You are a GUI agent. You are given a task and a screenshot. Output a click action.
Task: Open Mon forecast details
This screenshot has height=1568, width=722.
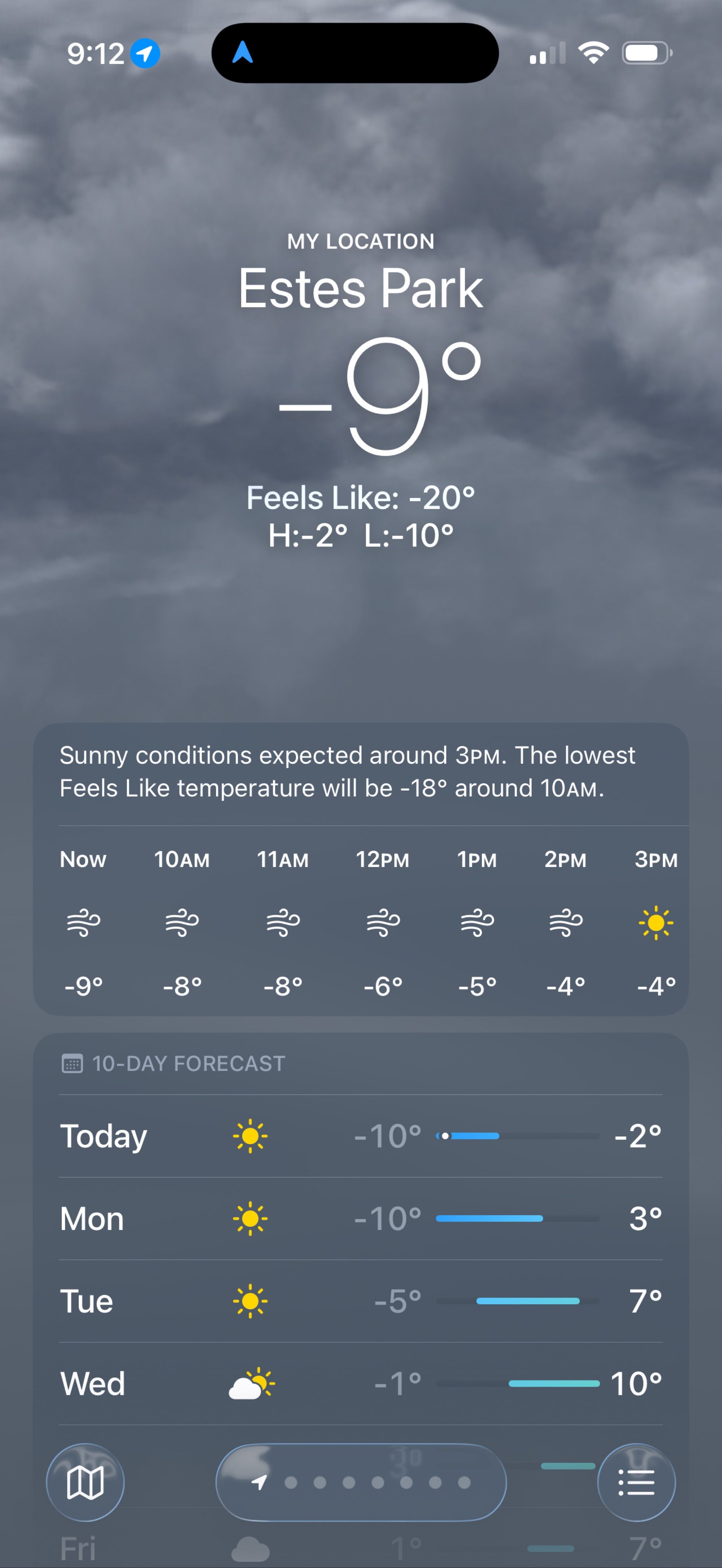[361, 1219]
